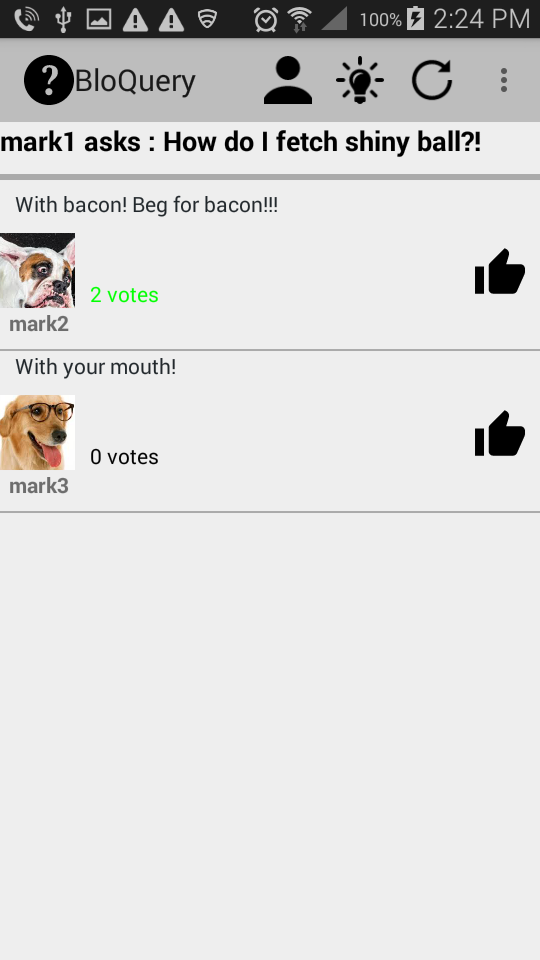Tap the lightbulb icon in toolbar
Image resolution: width=540 pixels, height=960 pixels.
(x=360, y=80)
